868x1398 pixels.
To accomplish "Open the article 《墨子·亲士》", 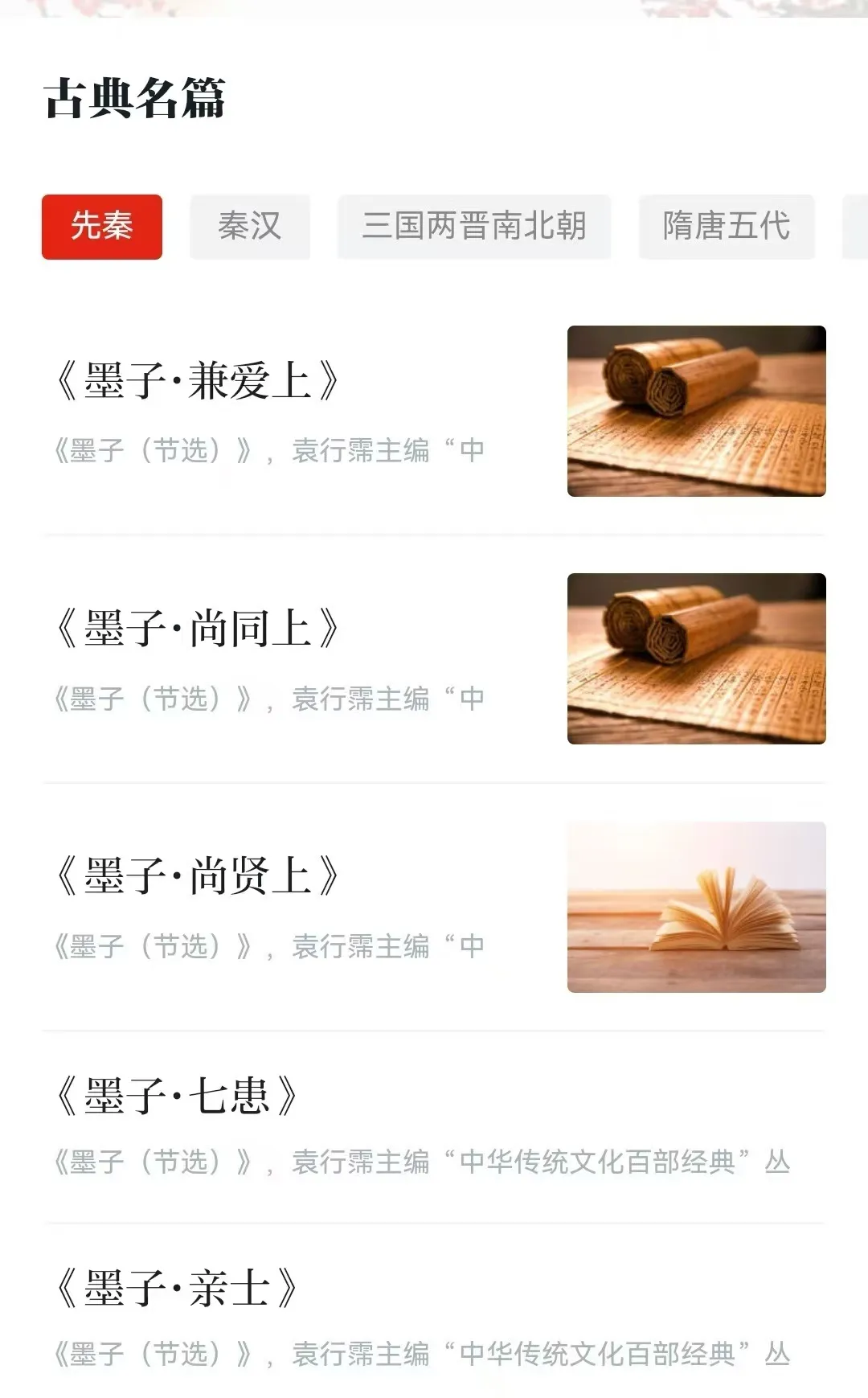I will coord(178,1289).
